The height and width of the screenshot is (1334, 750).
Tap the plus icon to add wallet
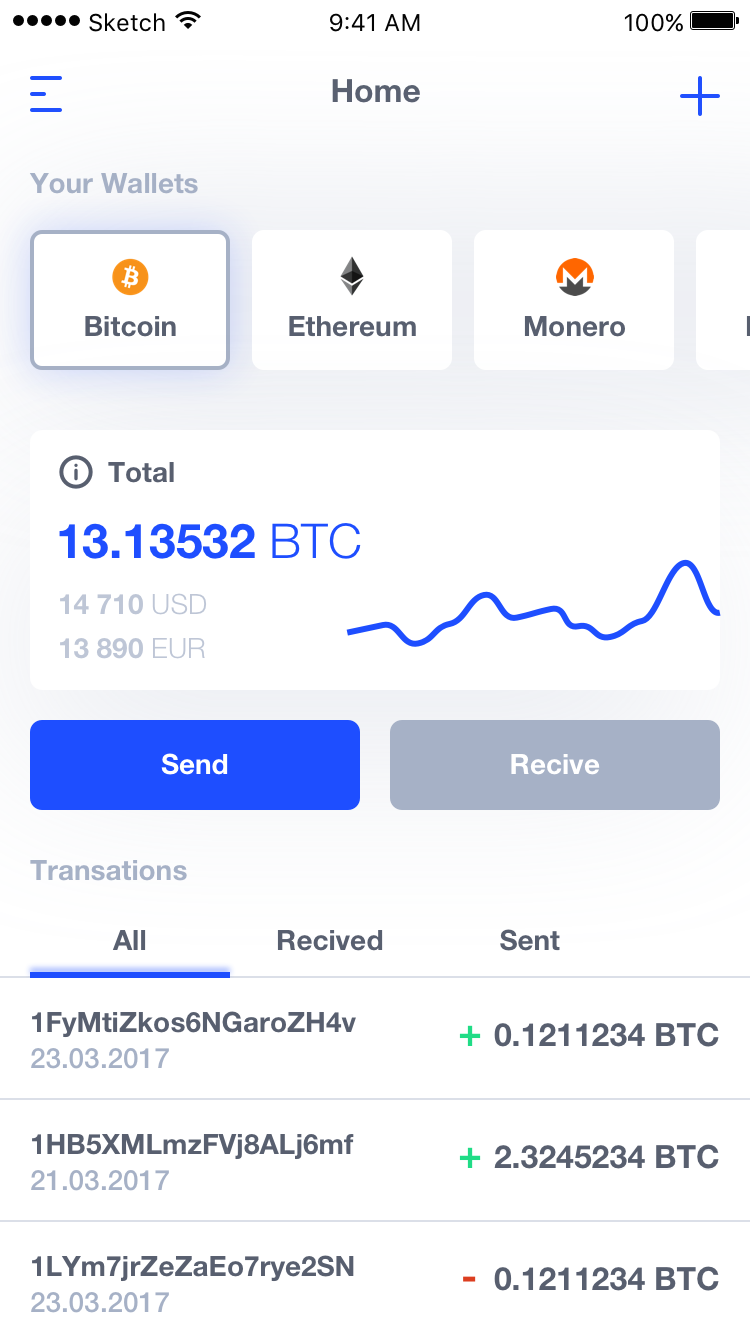point(700,96)
